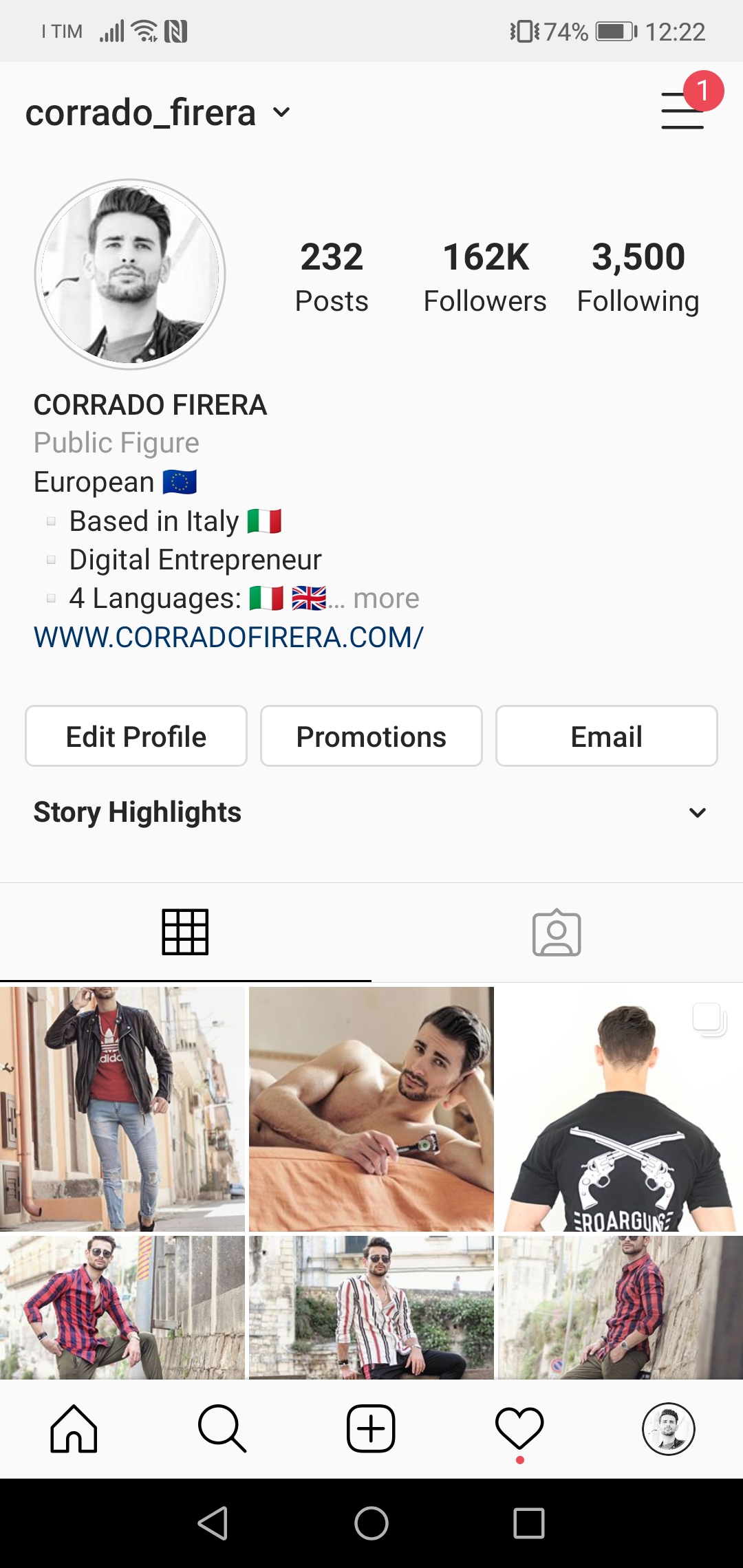The height and width of the screenshot is (1568, 743).
Task: Open the striped shirt post
Action: click(371, 1307)
